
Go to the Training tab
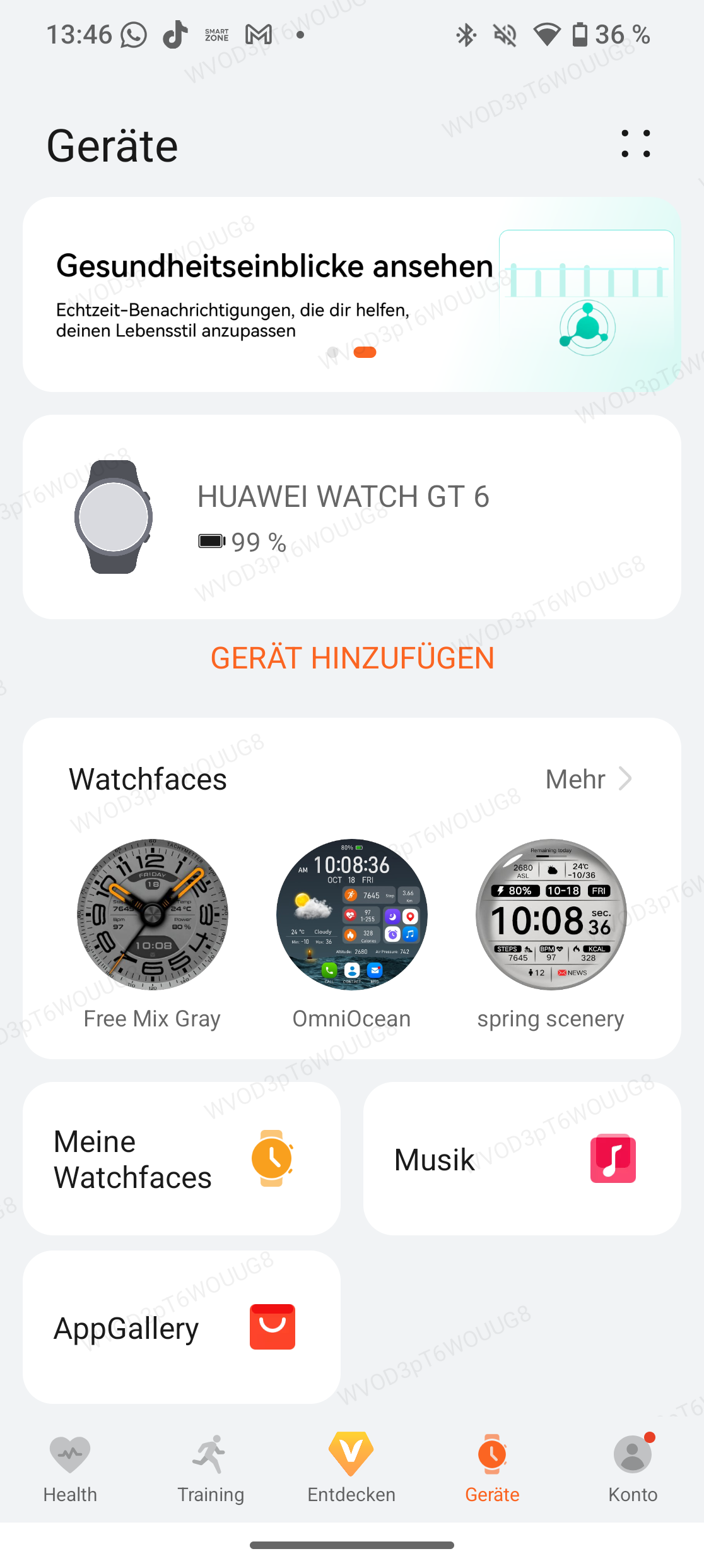211,1468
